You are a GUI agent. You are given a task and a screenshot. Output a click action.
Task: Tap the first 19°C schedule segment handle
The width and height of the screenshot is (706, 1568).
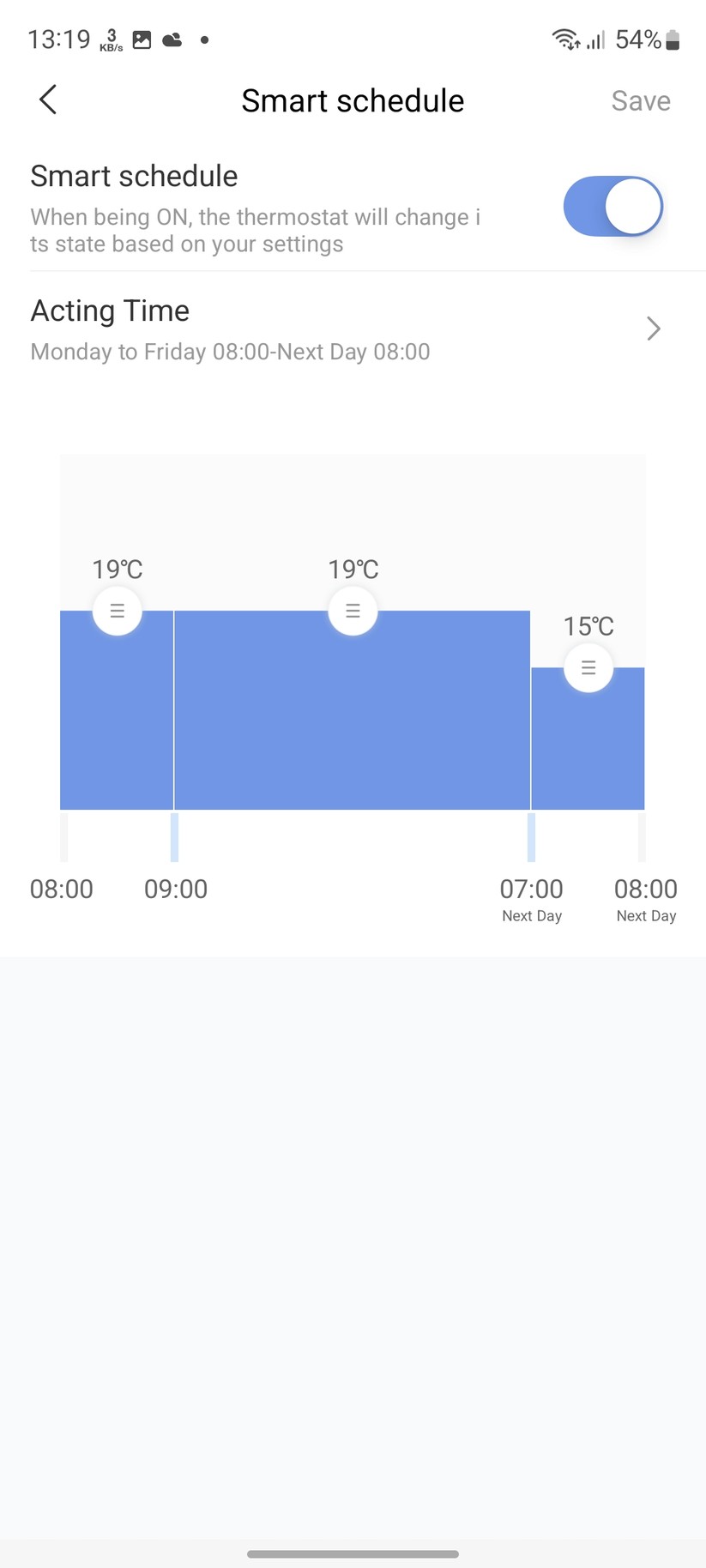(x=117, y=611)
